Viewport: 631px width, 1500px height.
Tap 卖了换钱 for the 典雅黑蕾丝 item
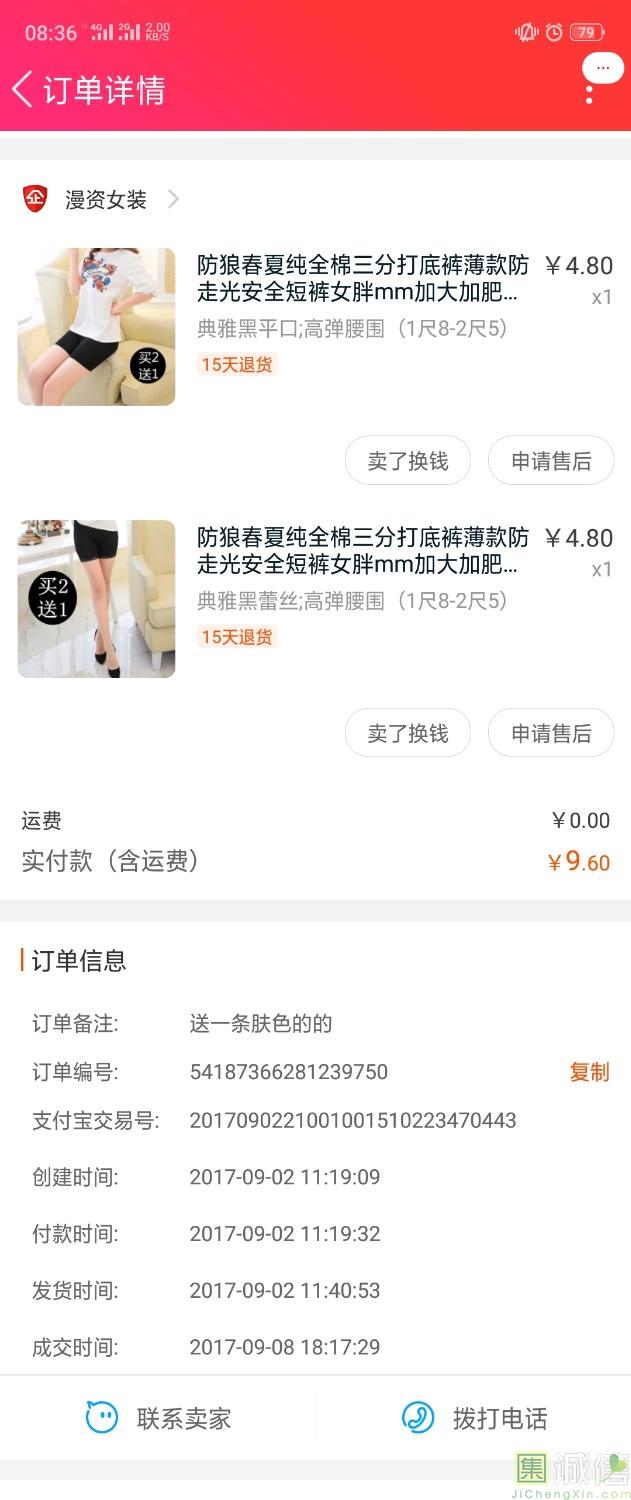(407, 733)
